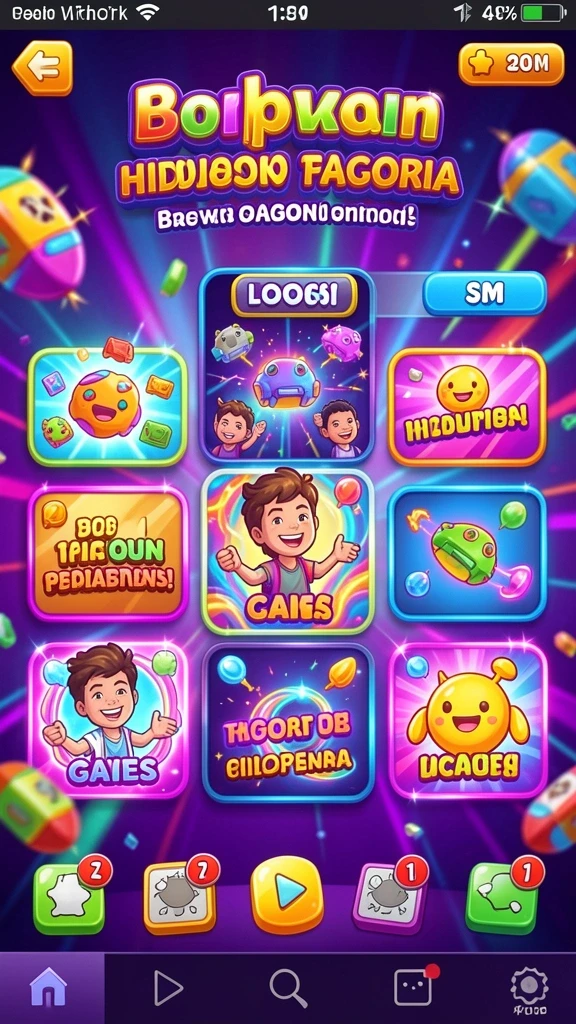
Task: Switch to the SM tab
Action: point(484,293)
